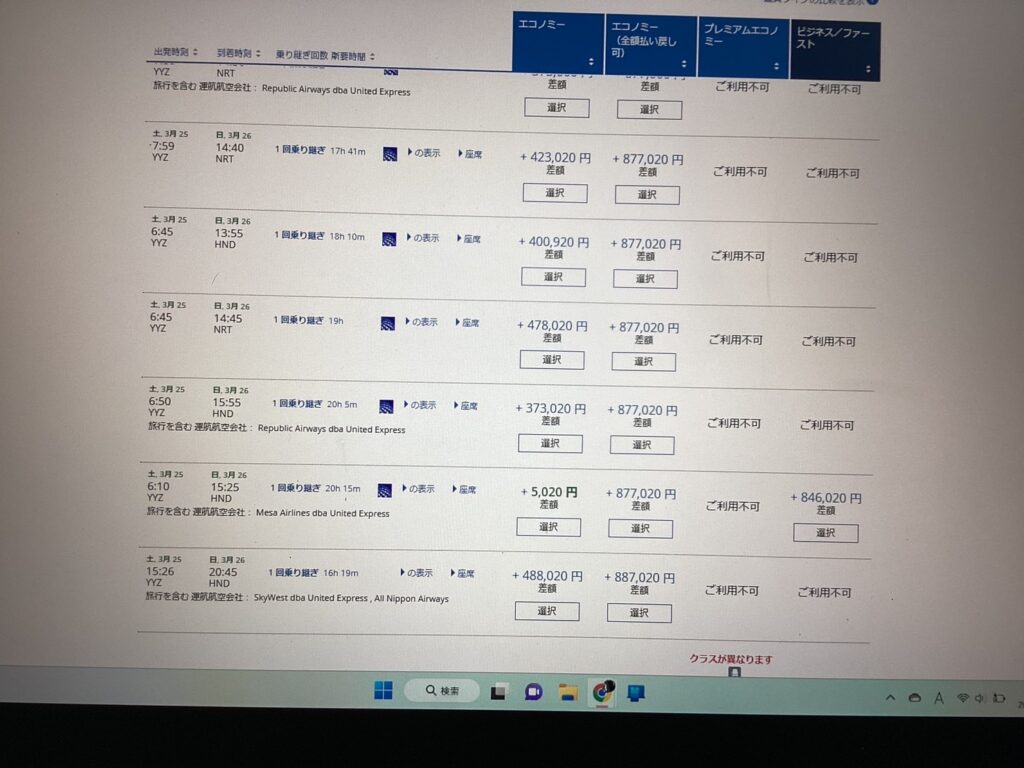1024x768 pixels.
Task: Open File Explorer from the taskbar
Action: pyautogui.click(x=567, y=692)
